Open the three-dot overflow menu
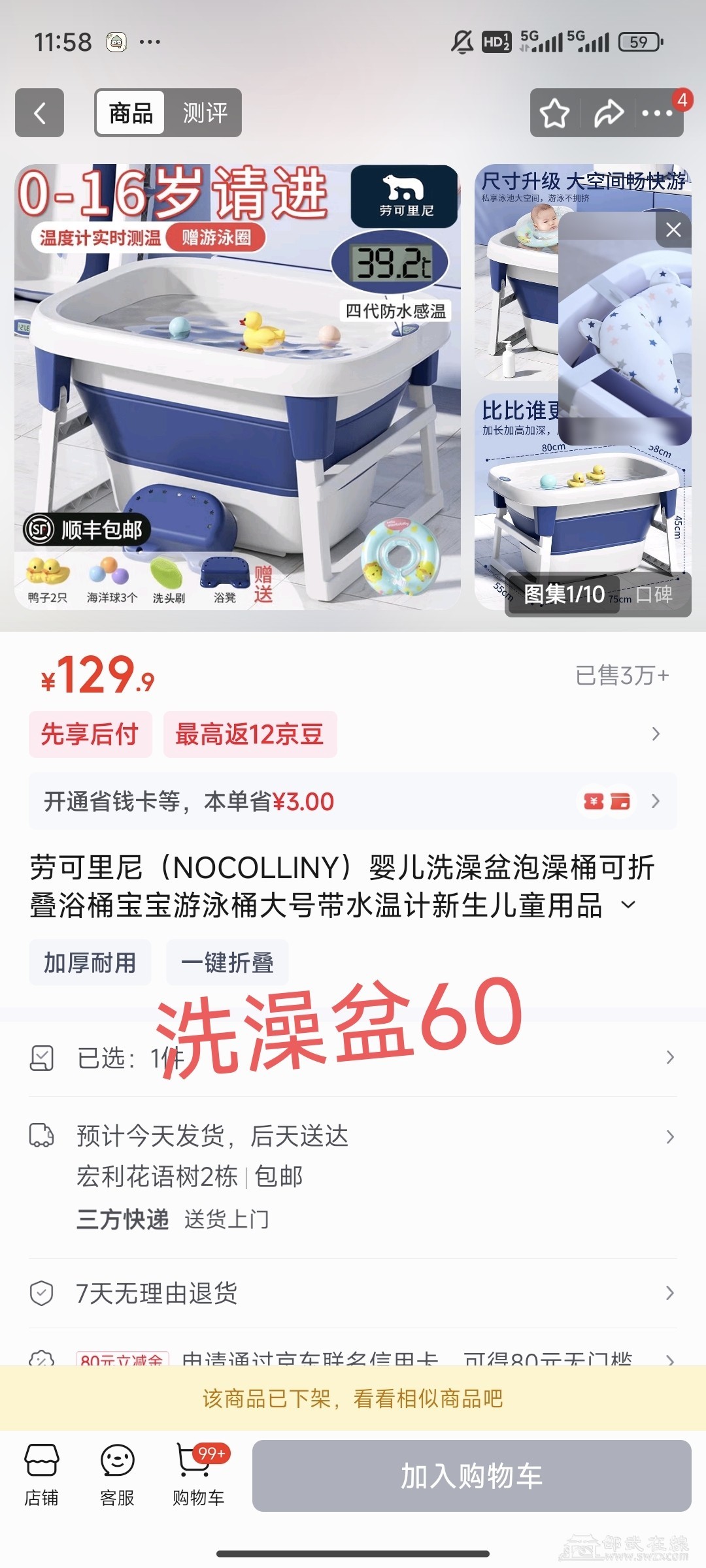 [x=657, y=113]
